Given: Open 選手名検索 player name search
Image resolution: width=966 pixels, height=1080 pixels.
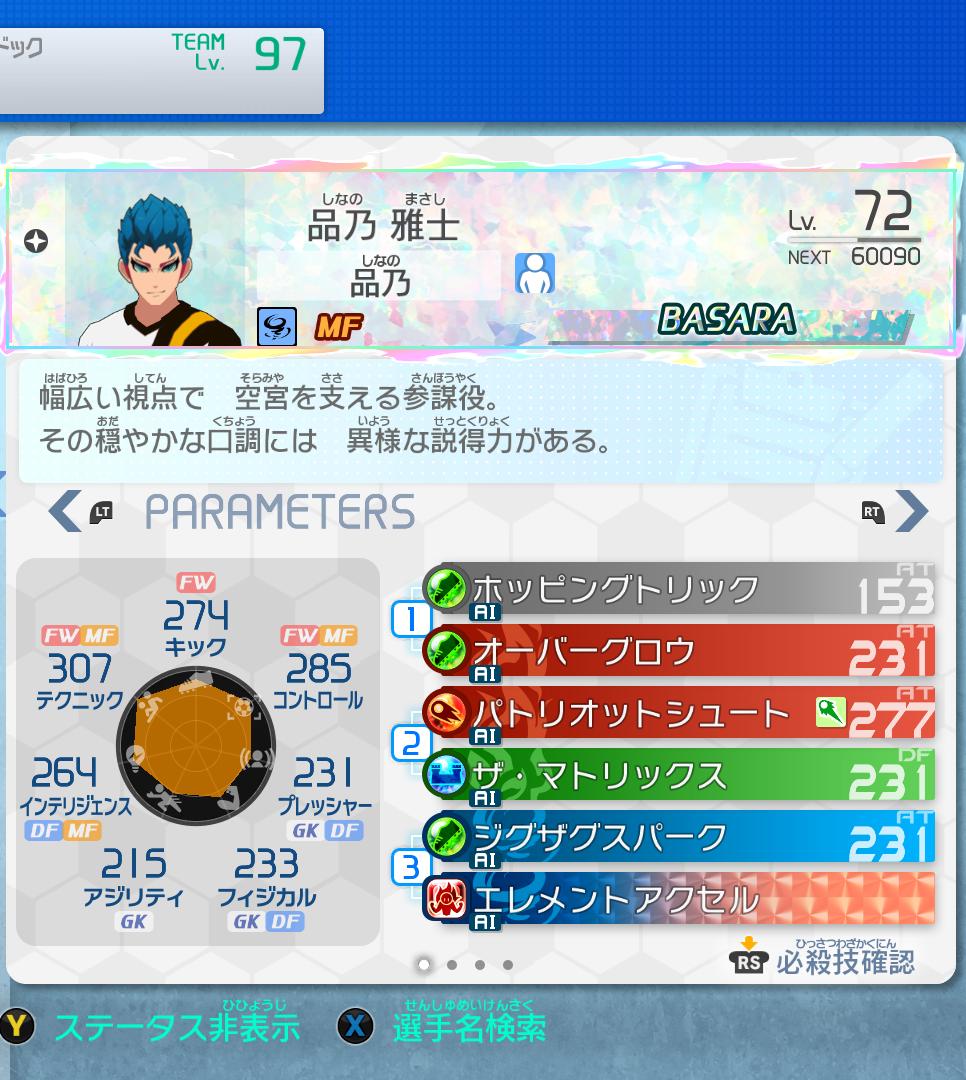Looking at the screenshot, I should pyautogui.click(x=445, y=1026).
